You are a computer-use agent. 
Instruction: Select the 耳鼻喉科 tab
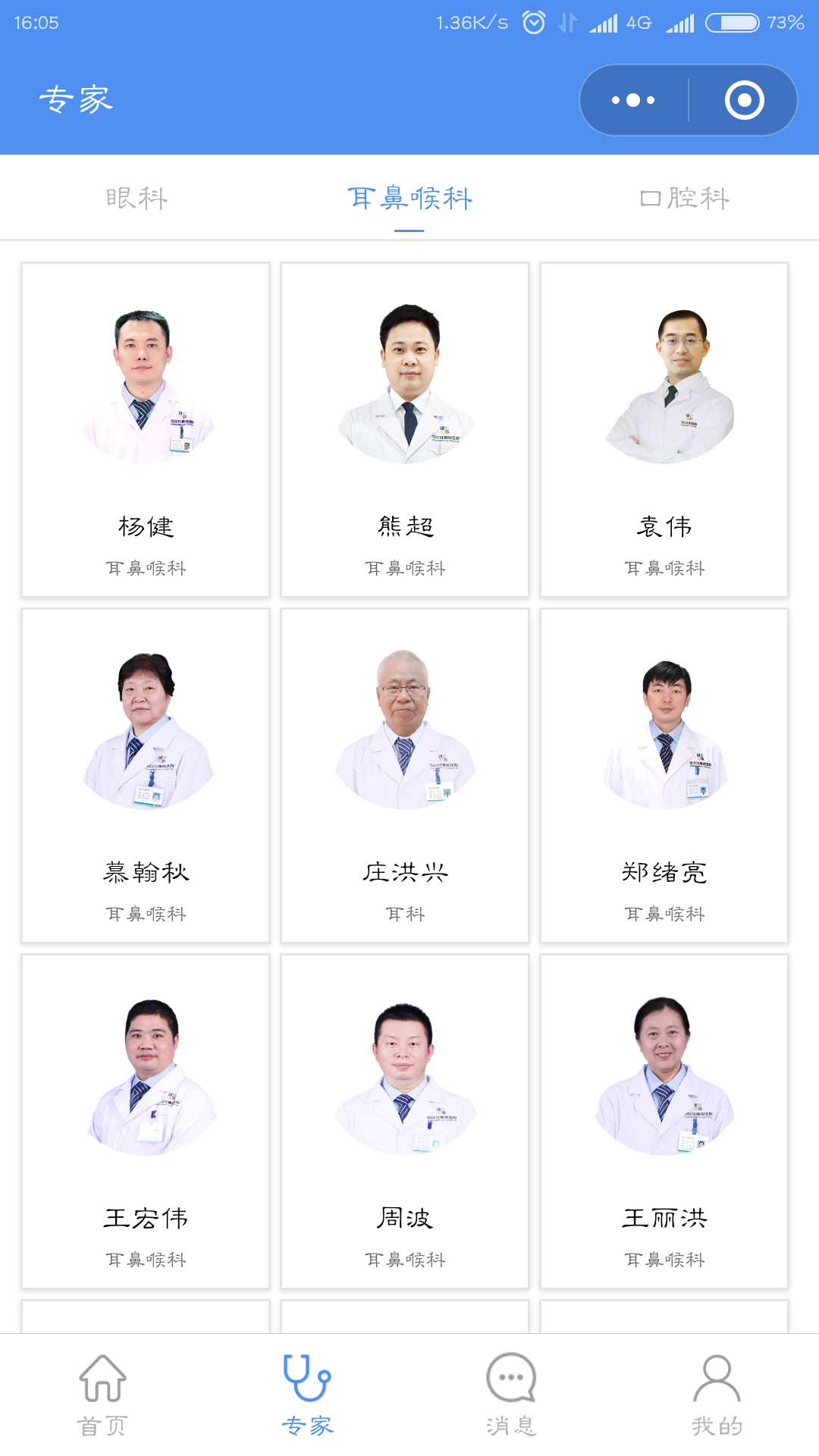point(409,199)
